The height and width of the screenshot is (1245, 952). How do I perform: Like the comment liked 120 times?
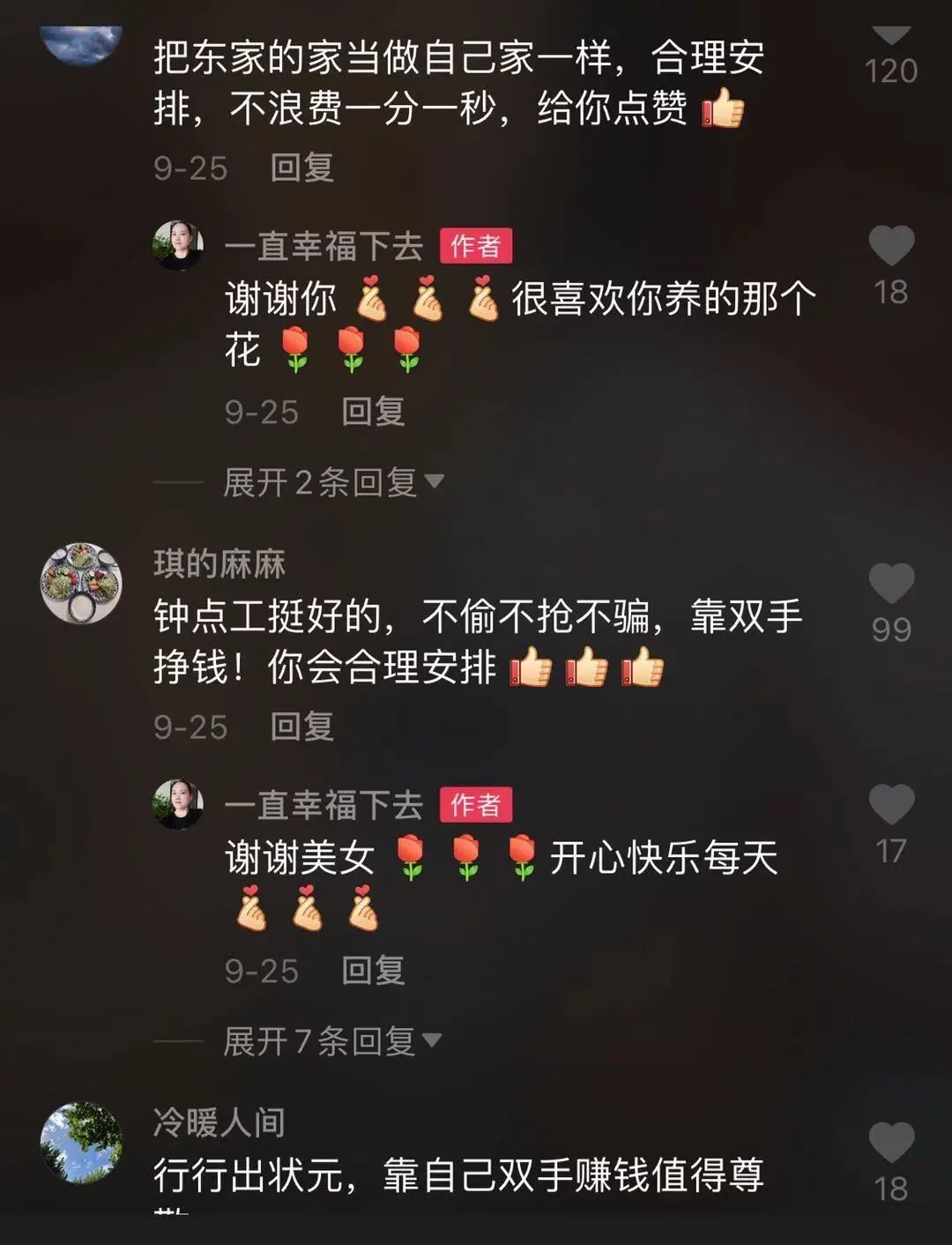point(891,35)
